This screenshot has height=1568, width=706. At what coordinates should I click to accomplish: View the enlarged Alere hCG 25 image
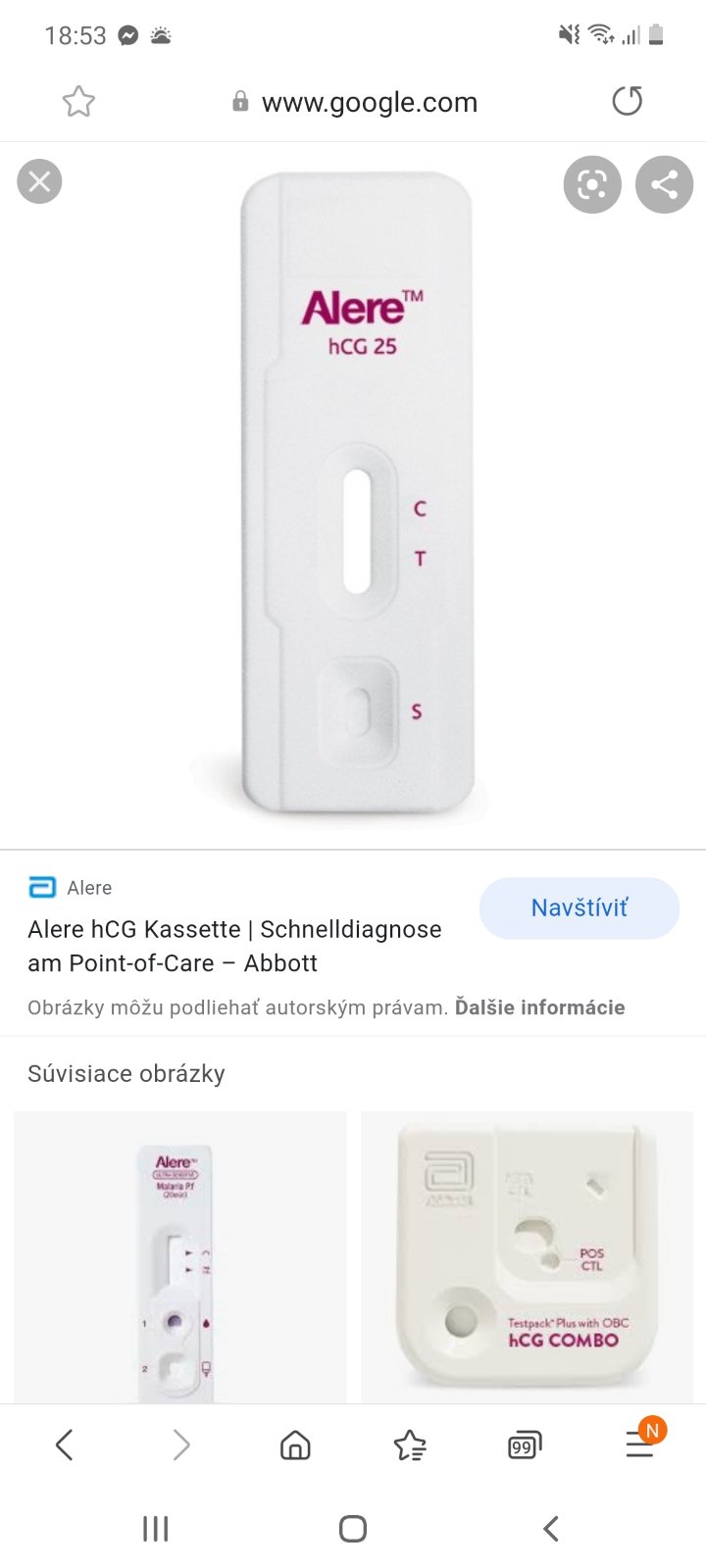(358, 495)
